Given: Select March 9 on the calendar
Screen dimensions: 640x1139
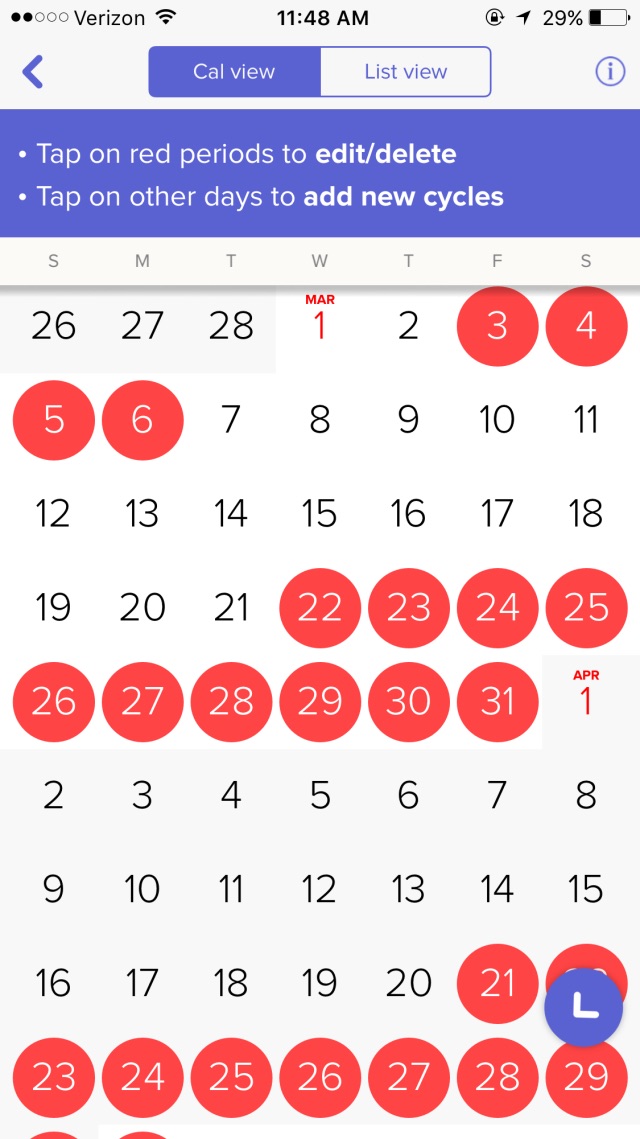Looking at the screenshot, I should pos(408,420).
